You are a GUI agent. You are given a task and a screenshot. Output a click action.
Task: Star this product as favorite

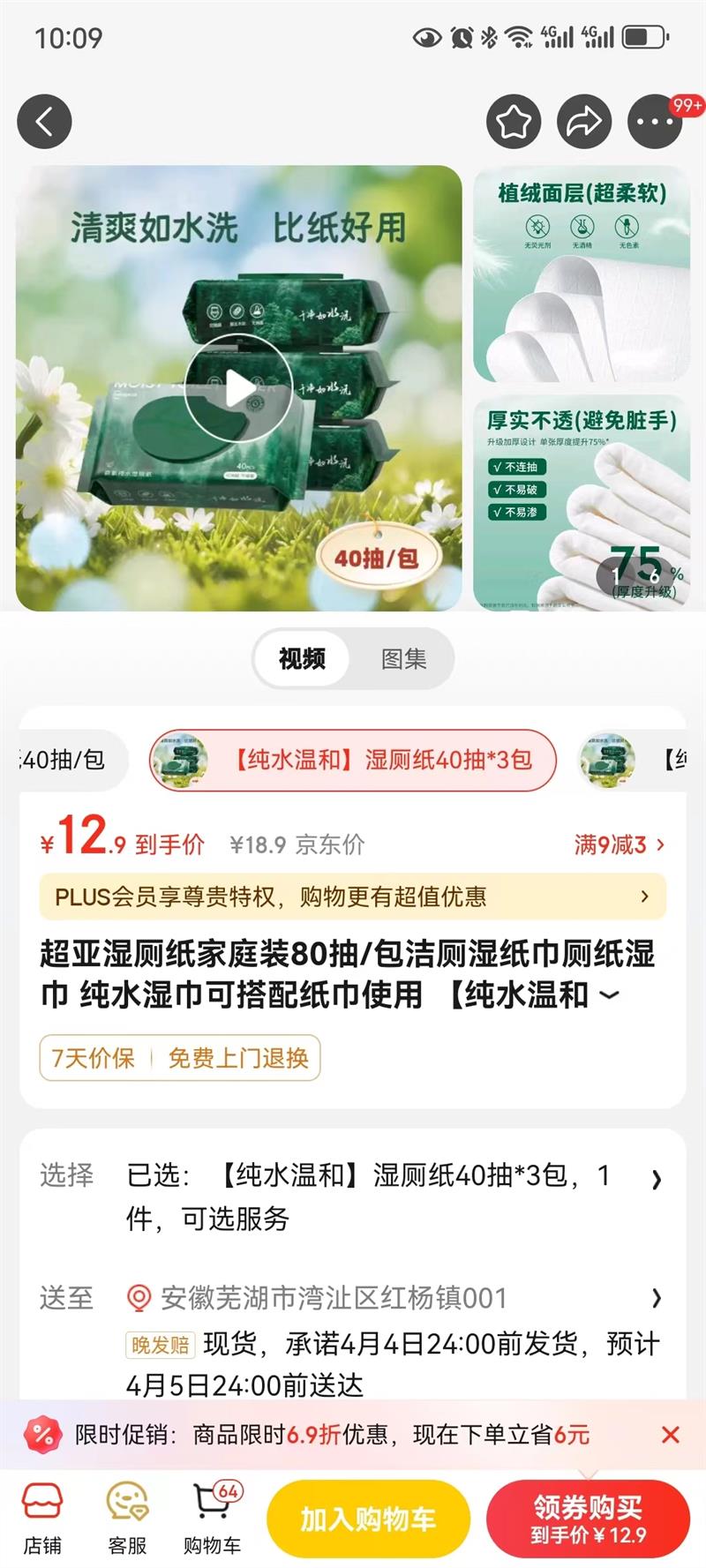(x=514, y=121)
